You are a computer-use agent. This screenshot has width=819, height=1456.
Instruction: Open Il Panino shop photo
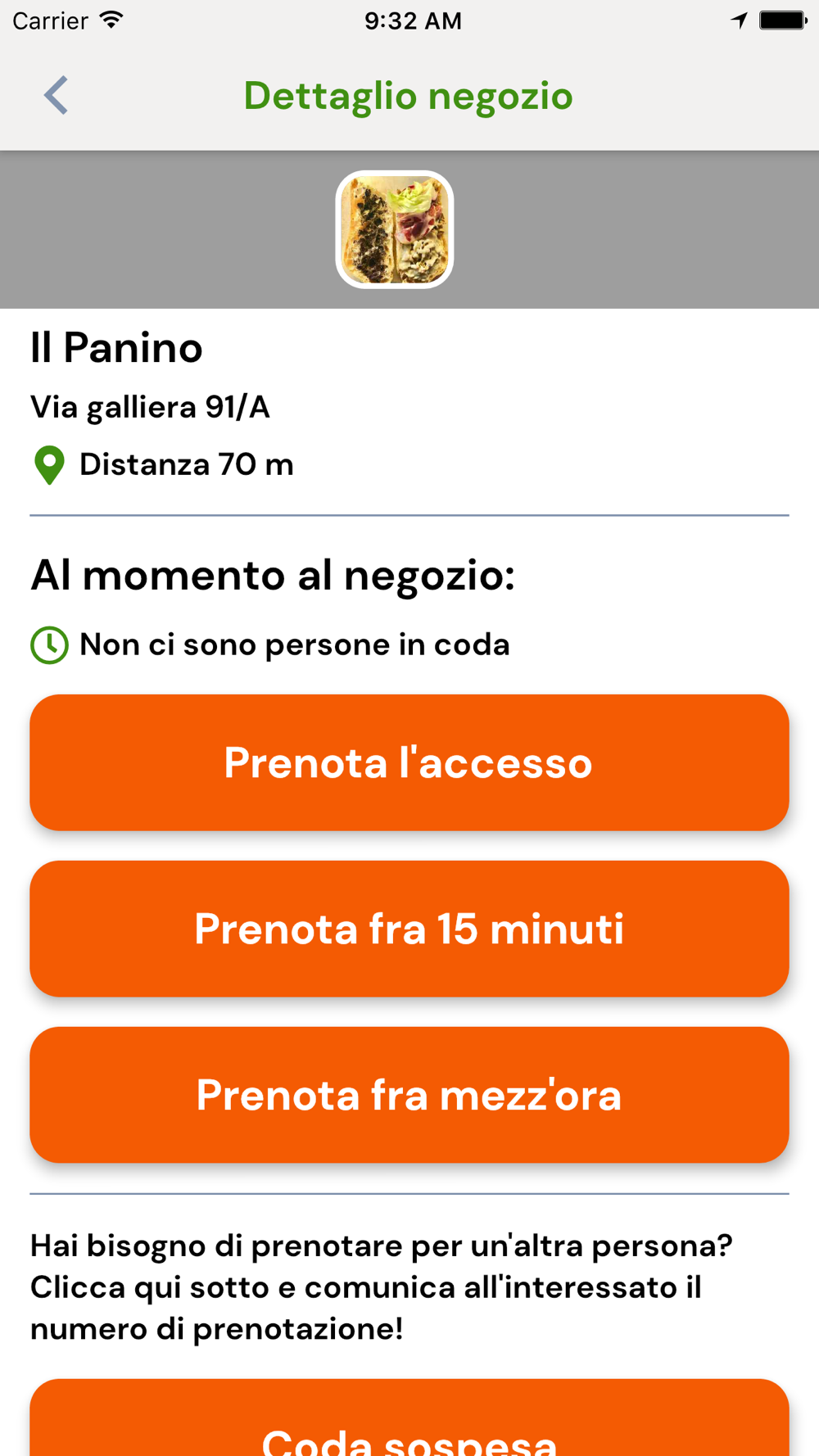pyautogui.click(x=395, y=230)
